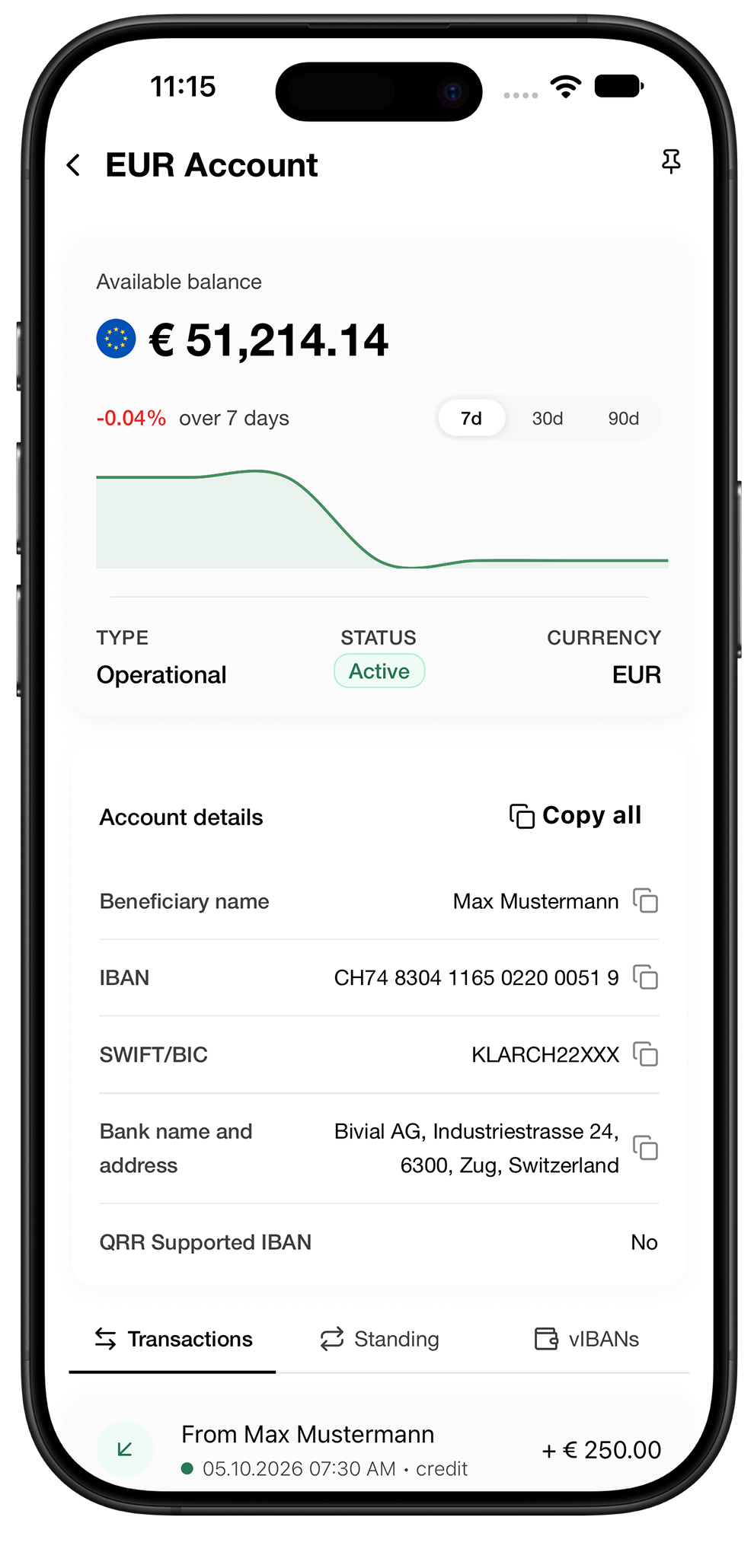
Task: Copy the bank name and address
Action: (646, 1148)
